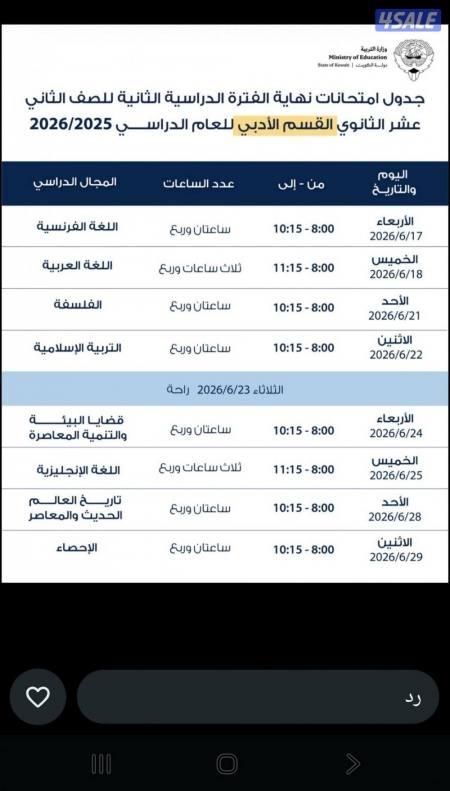Like this story with the heart icon
Viewport: 450px width, 791px height.
coord(38,697)
